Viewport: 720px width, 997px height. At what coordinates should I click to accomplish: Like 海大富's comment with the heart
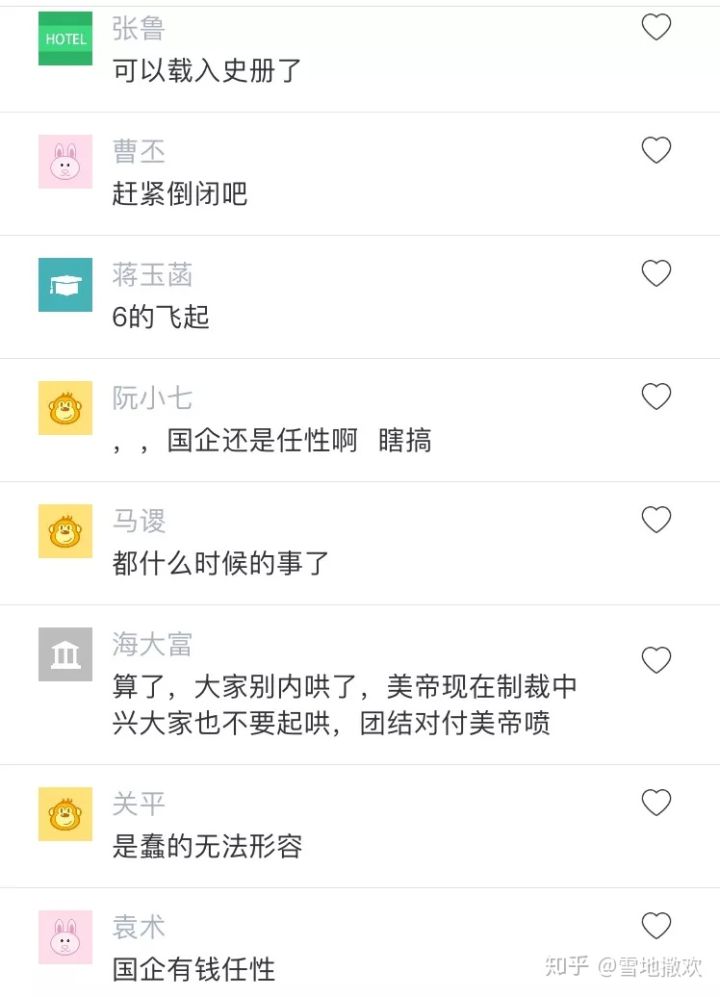(x=656, y=661)
